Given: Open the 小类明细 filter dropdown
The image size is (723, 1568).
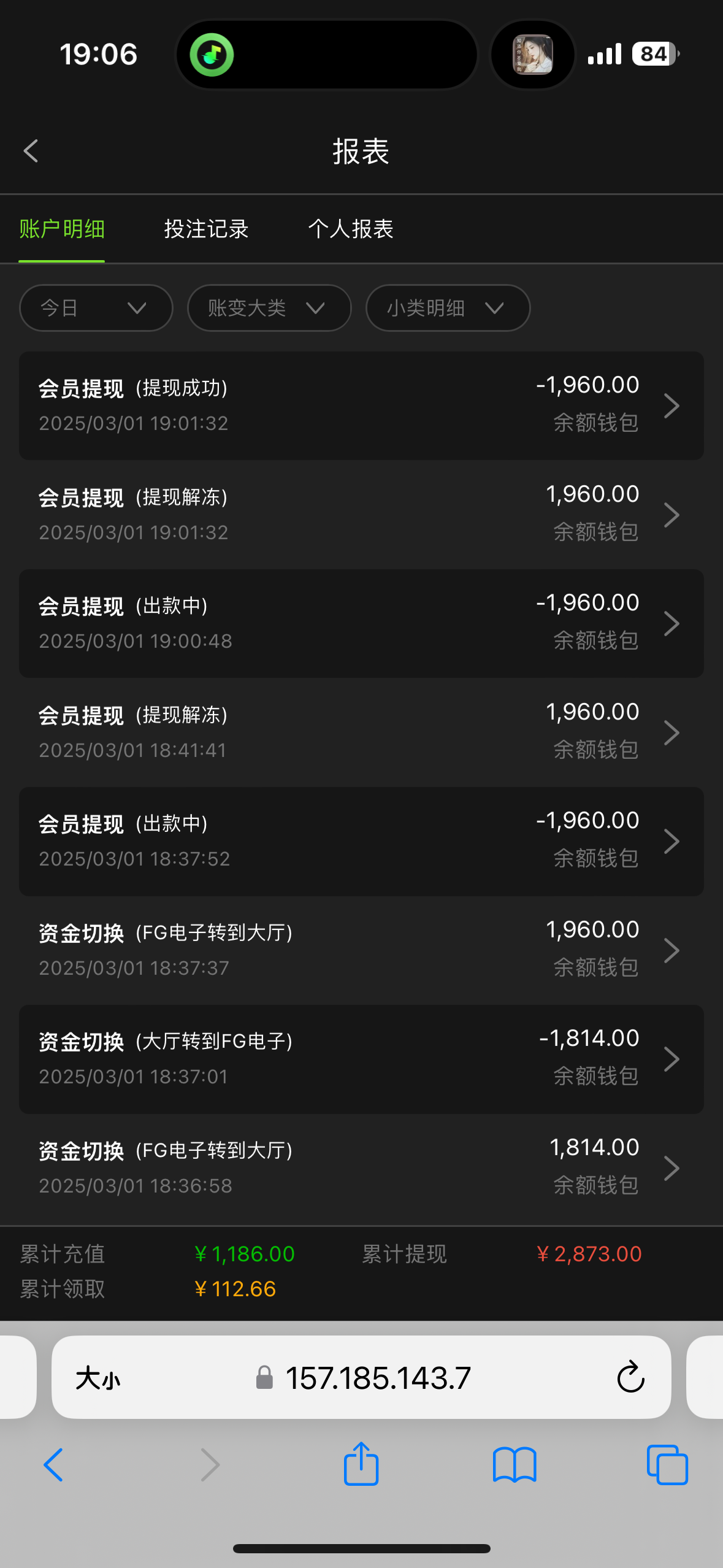Looking at the screenshot, I should [448, 308].
